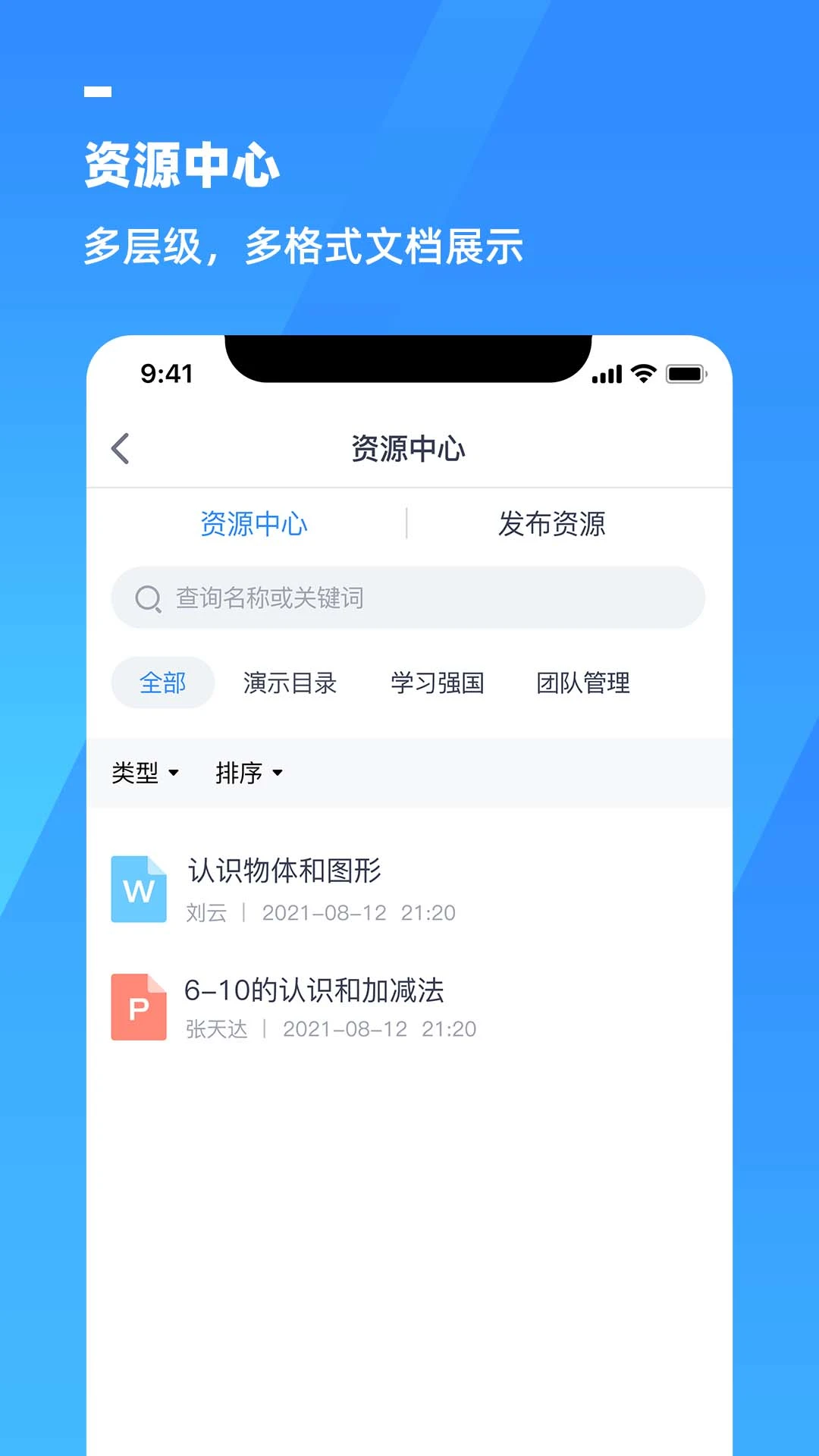Click the search magnifier icon
The image size is (819, 1456).
[x=149, y=598]
